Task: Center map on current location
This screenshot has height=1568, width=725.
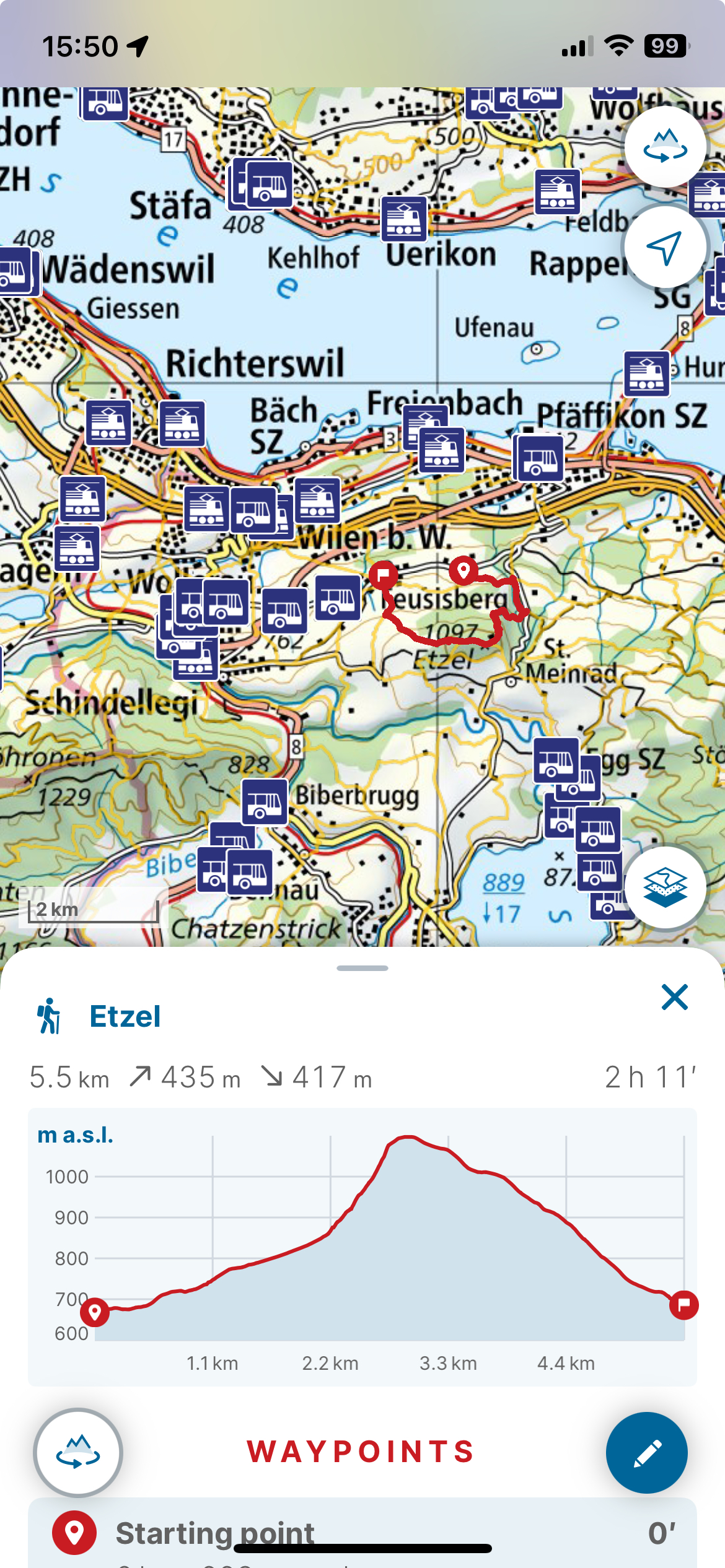Action: click(x=665, y=248)
